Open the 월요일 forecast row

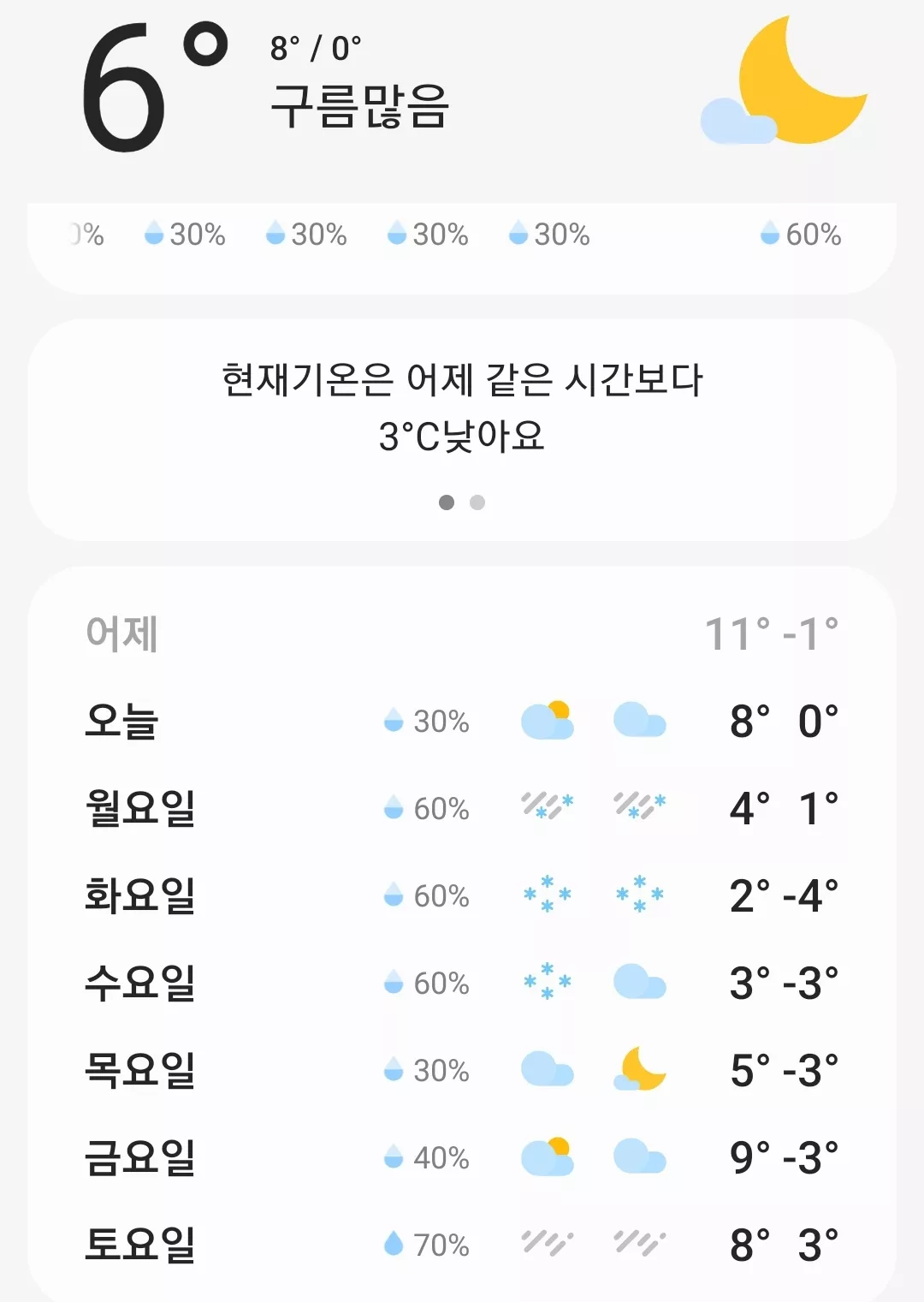click(462, 809)
